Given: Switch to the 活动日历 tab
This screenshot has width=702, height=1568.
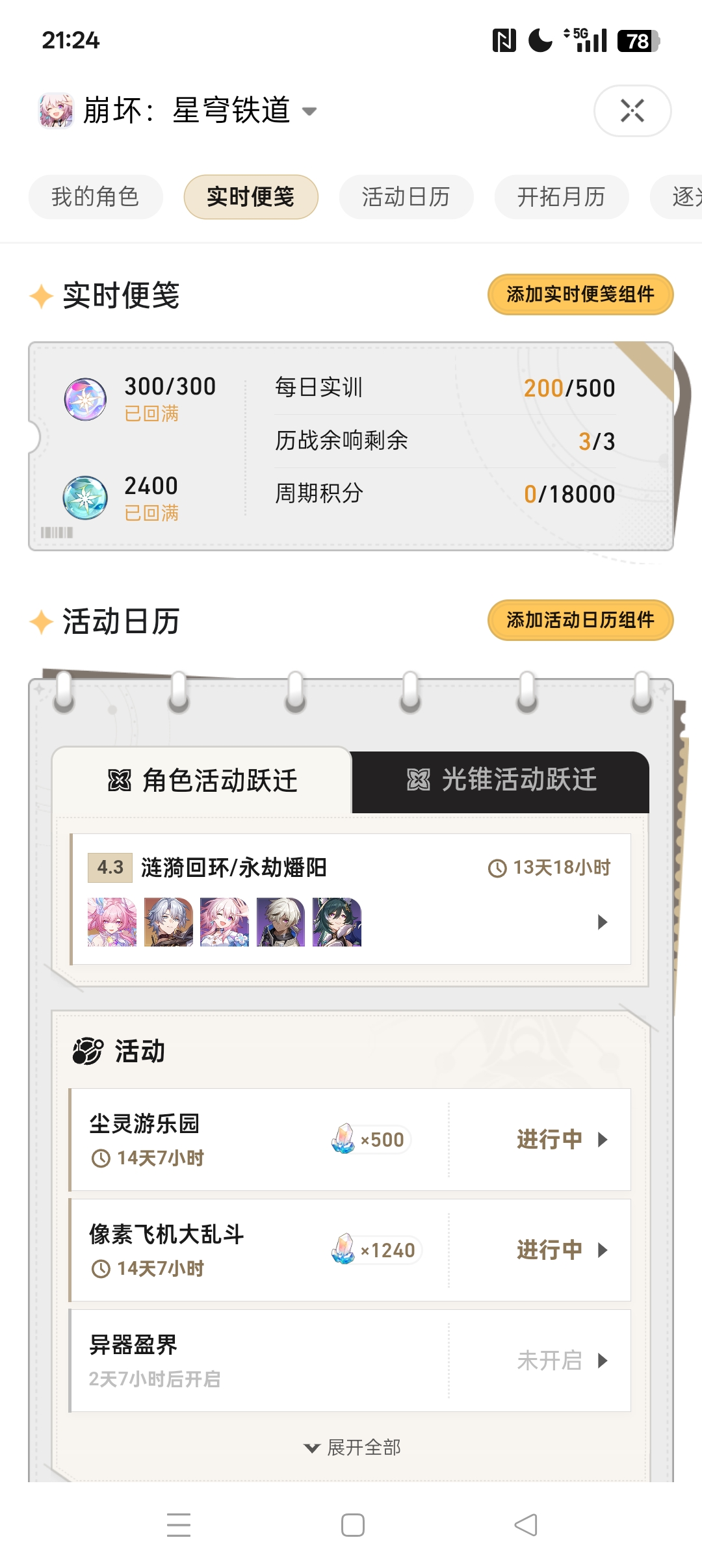Looking at the screenshot, I should (x=406, y=197).
